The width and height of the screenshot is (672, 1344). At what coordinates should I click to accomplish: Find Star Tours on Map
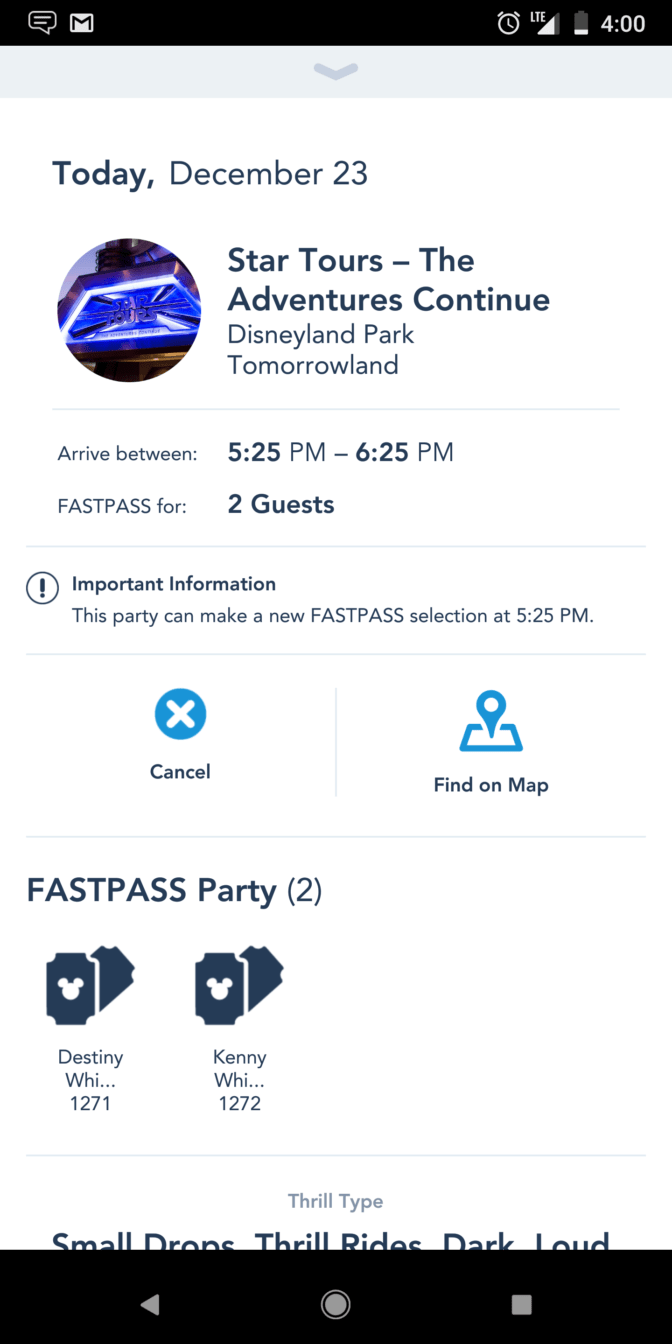[491, 743]
